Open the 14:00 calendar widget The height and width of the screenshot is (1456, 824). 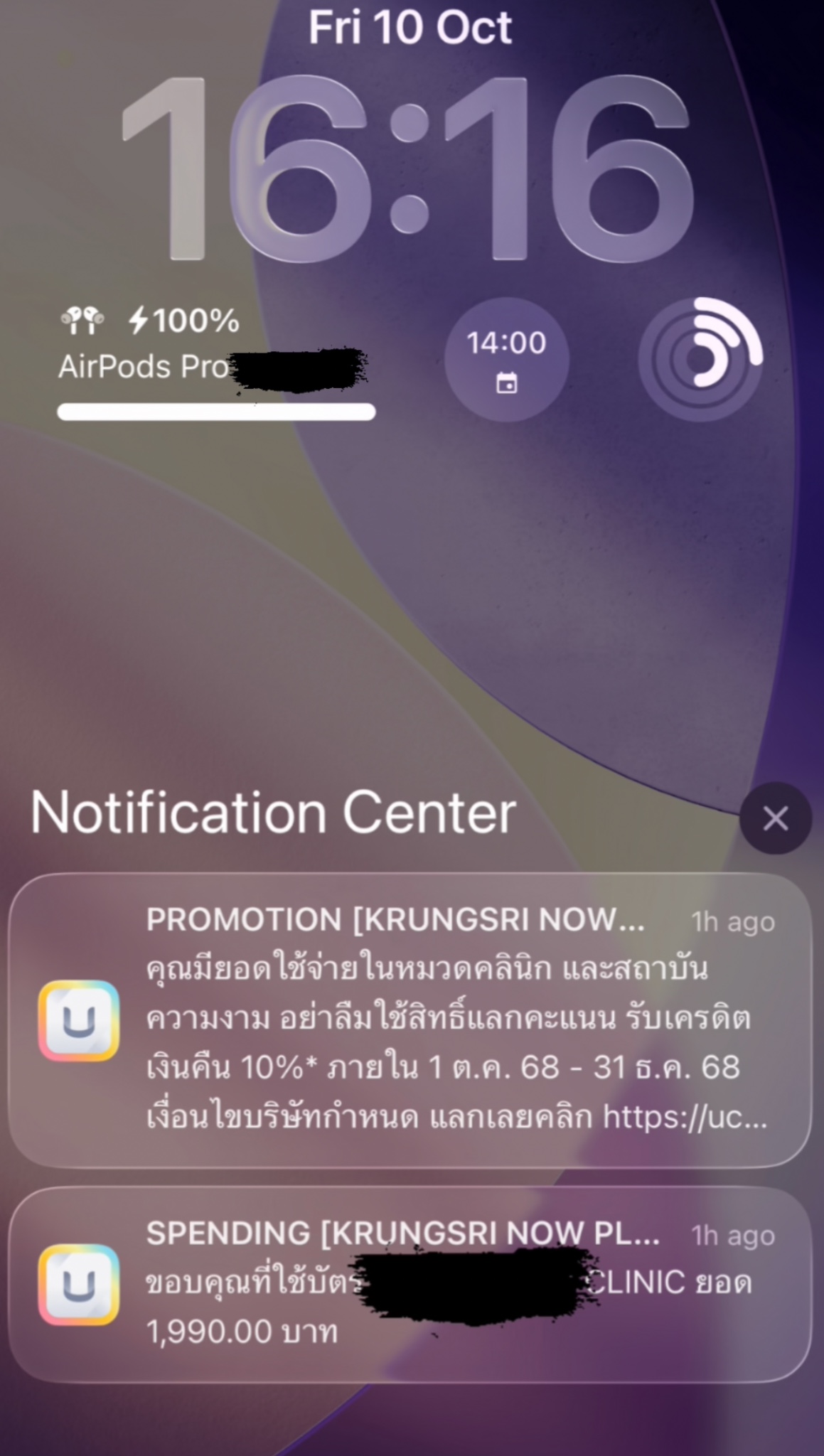(507, 359)
